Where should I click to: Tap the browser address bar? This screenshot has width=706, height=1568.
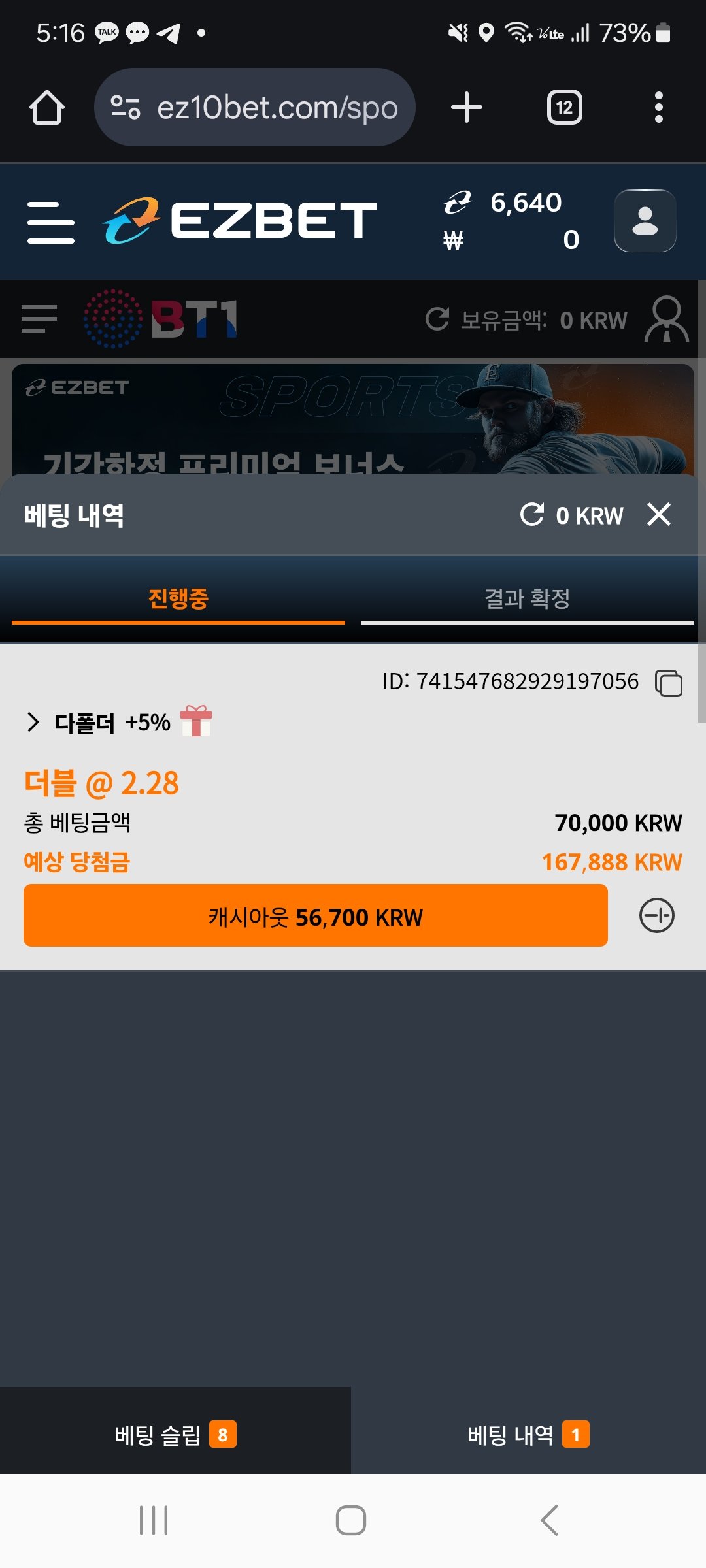coord(255,108)
